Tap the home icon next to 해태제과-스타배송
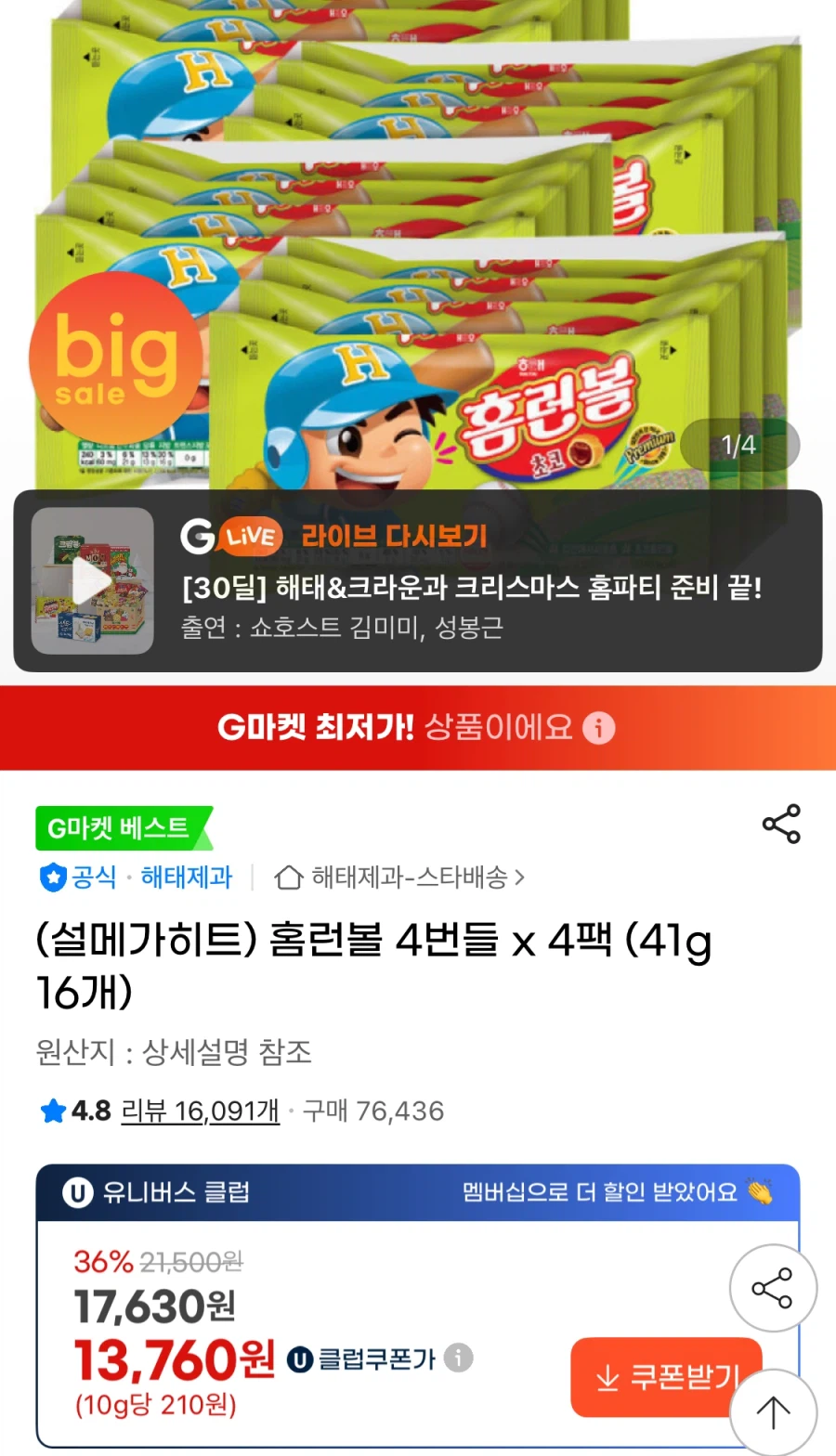Screen dimensions: 836x1456 (x=290, y=877)
